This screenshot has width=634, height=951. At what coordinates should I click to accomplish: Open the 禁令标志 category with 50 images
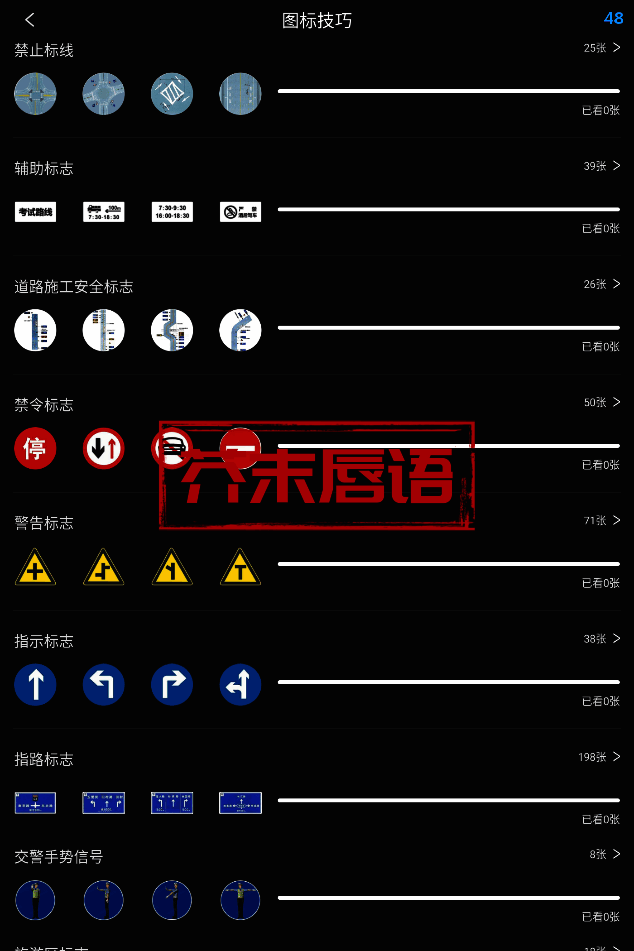click(x=602, y=402)
